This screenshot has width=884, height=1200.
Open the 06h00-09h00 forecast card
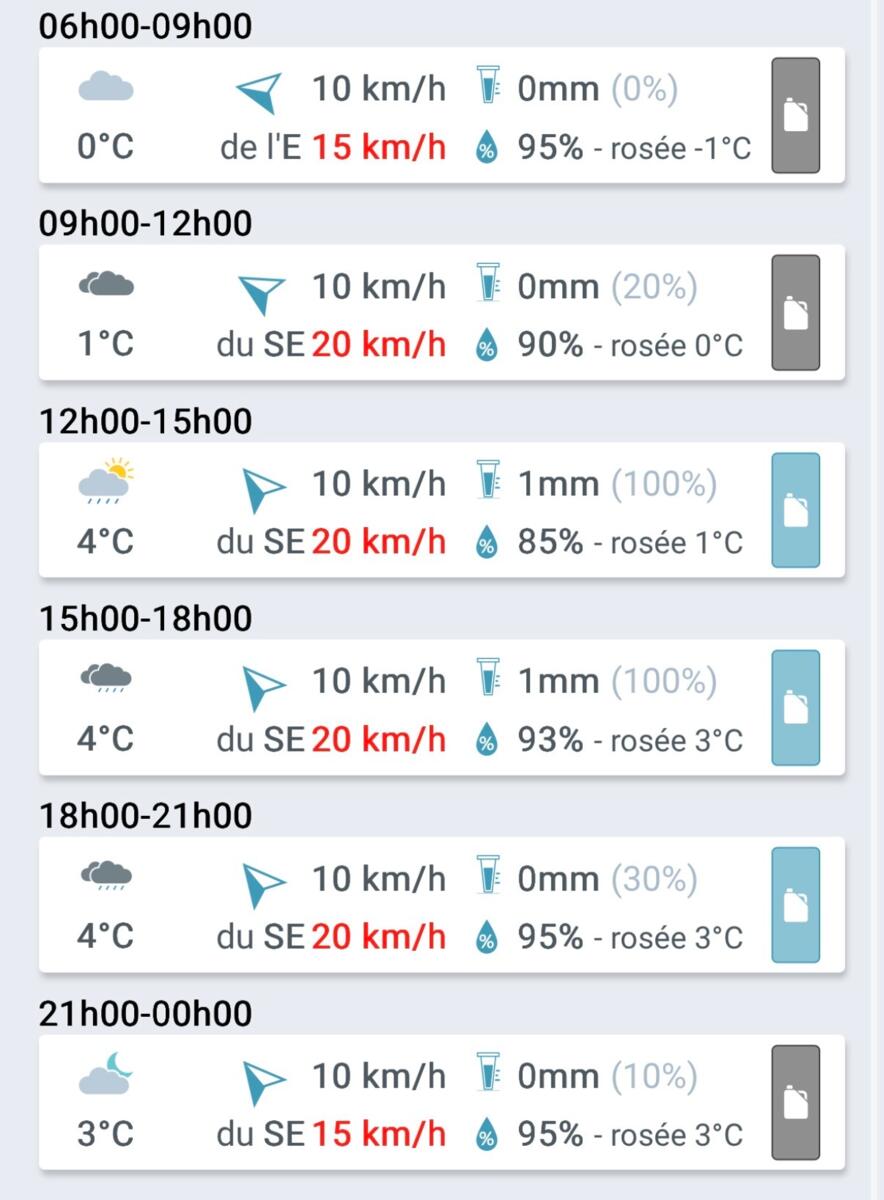coord(400,116)
